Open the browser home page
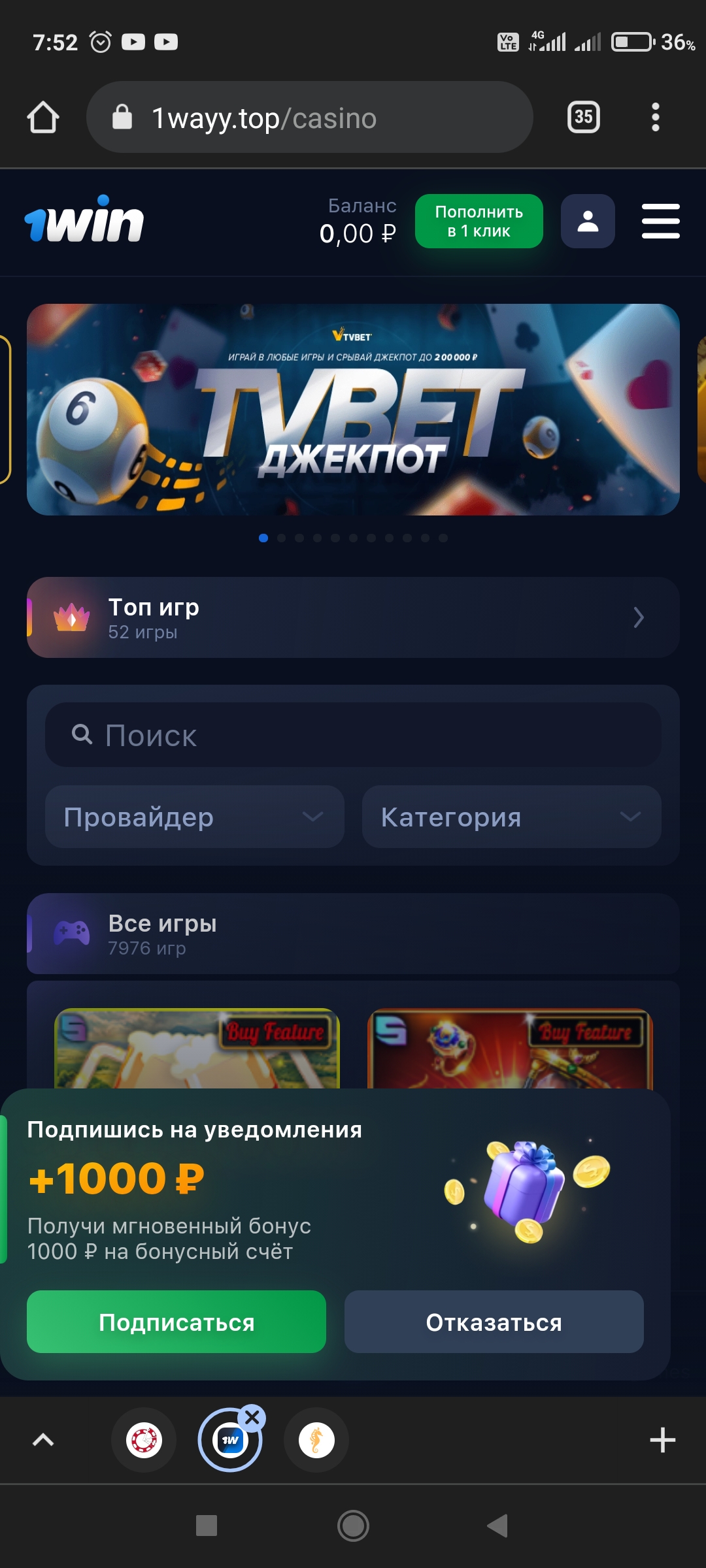This screenshot has width=706, height=1568. pos(43,118)
